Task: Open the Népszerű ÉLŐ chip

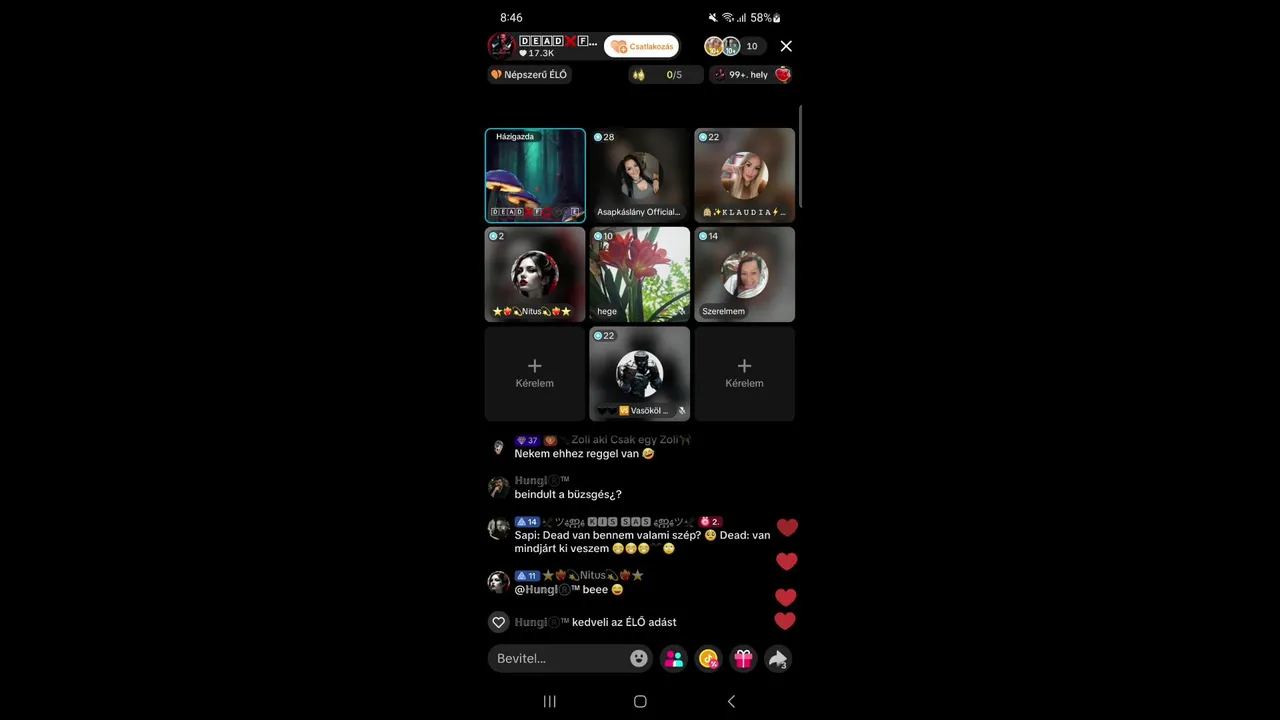Action: tap(529, 75)
